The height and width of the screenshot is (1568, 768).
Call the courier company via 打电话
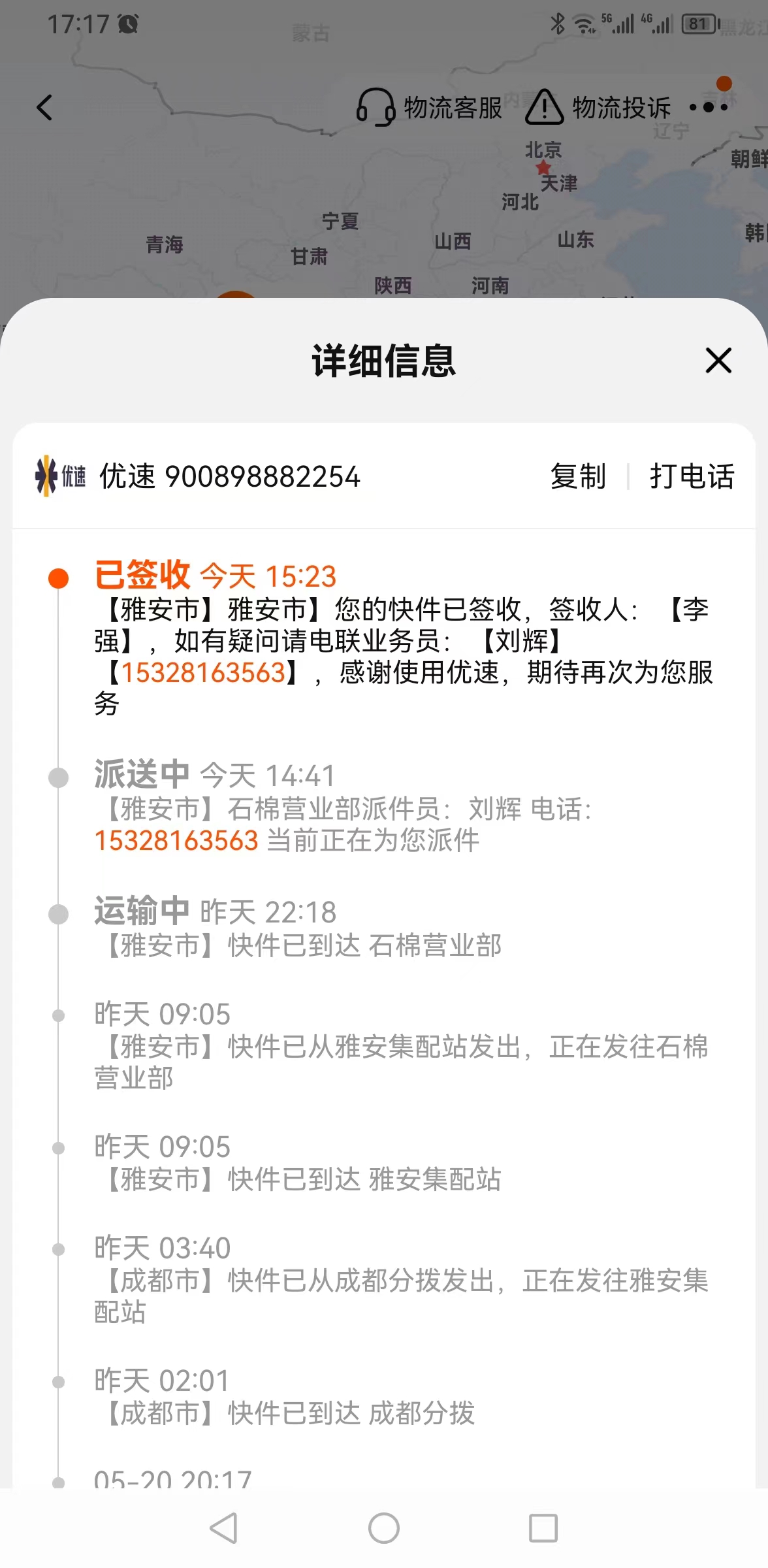point(692,476)
